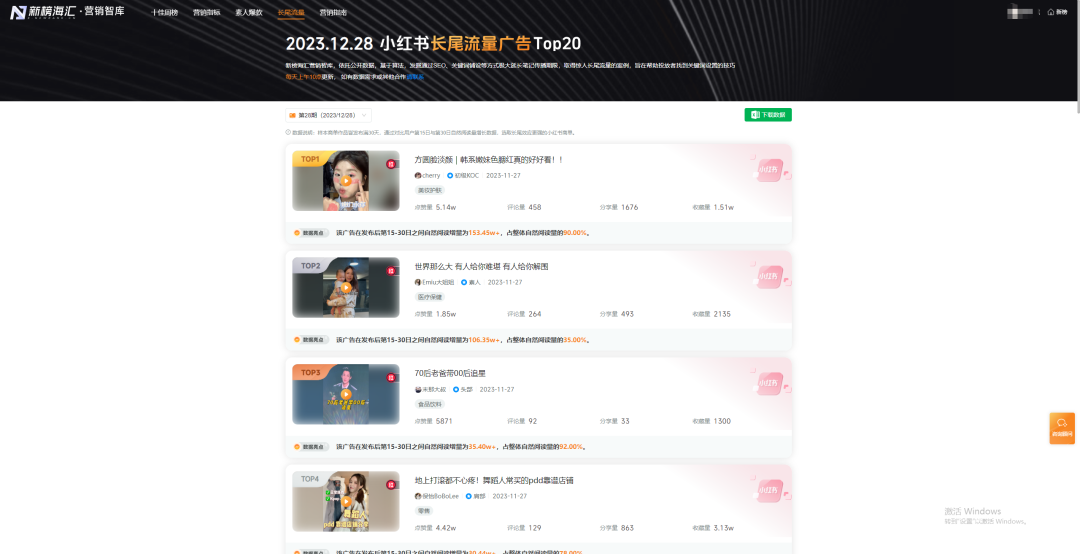Screen dimensions: 1080x554
Task: Select the 长尾流量 tab
Action: click(x=291, y=13)
